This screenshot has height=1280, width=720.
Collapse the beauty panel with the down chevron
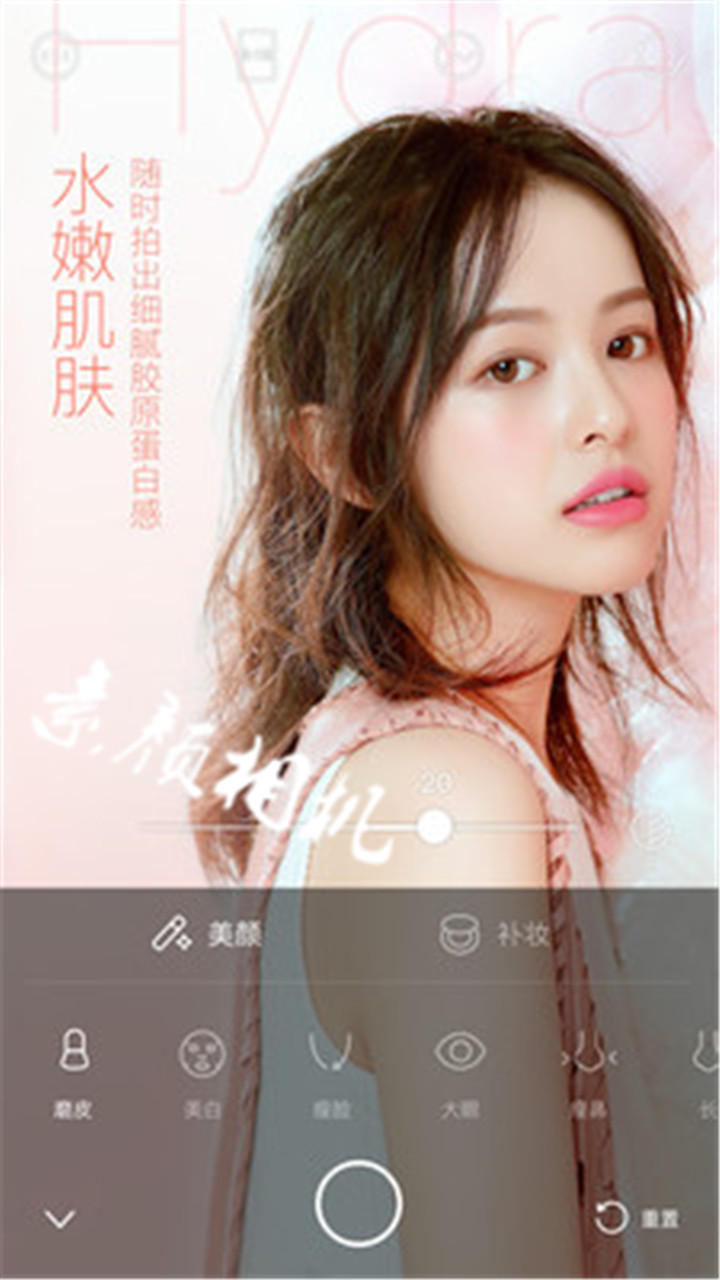62,1218
